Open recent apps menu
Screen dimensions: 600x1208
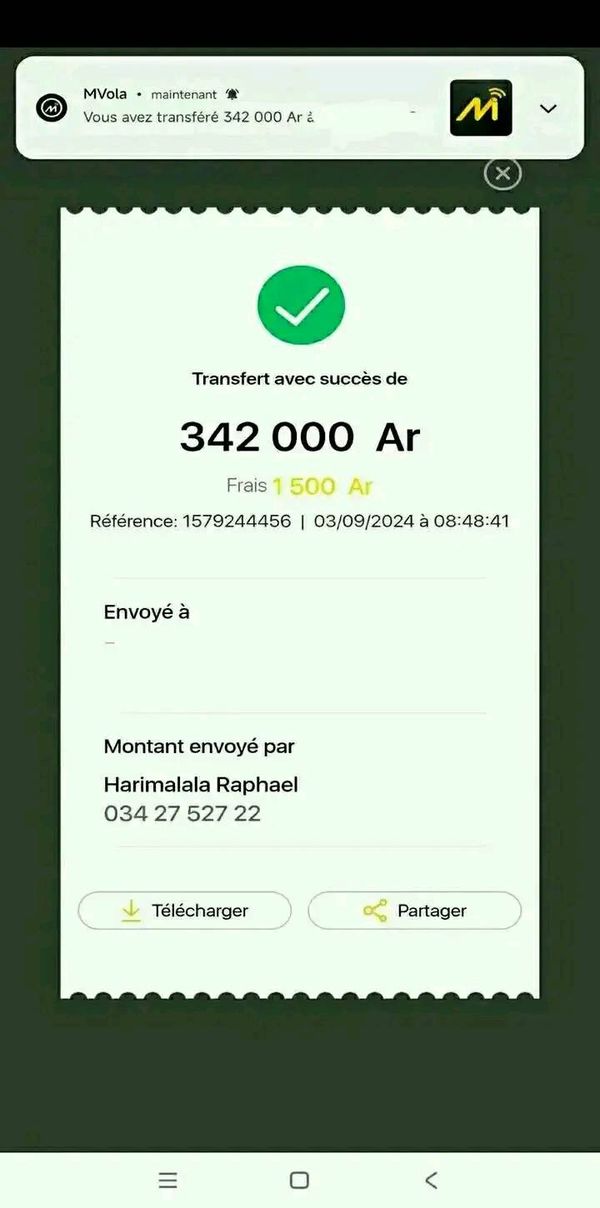click(x=168, y=1180)
